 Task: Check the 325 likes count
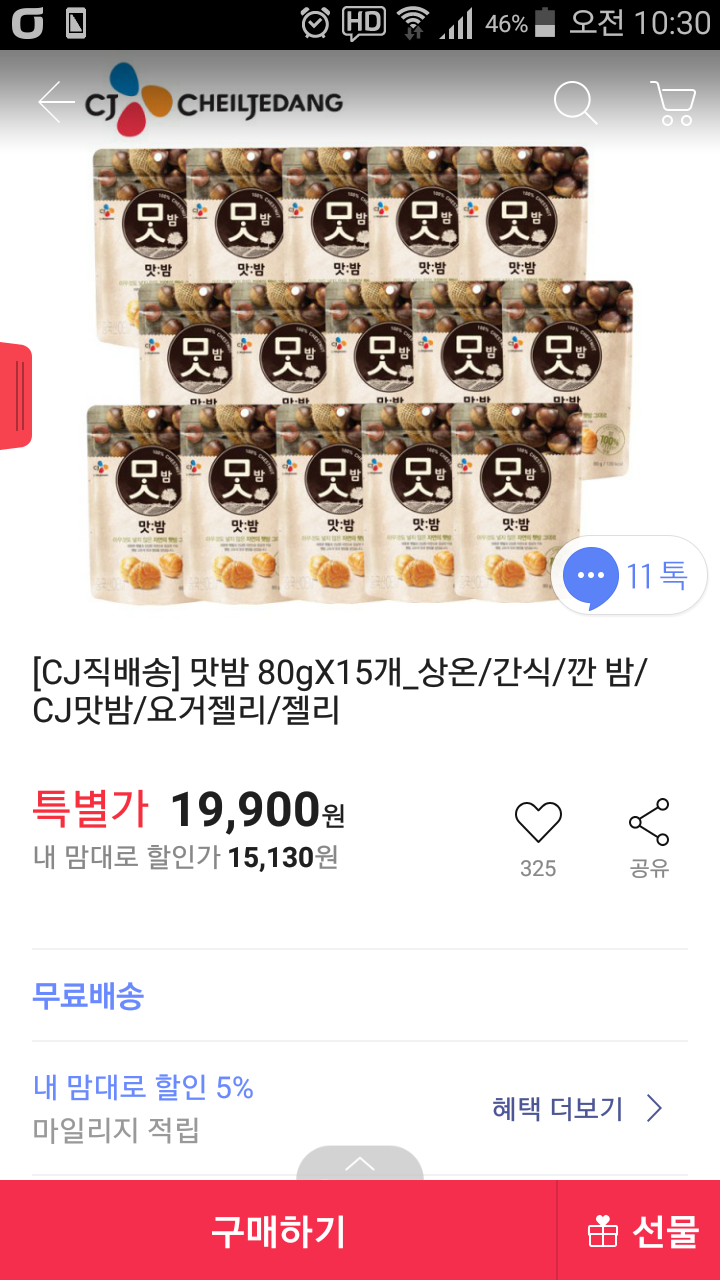click(x=538, y=869)
